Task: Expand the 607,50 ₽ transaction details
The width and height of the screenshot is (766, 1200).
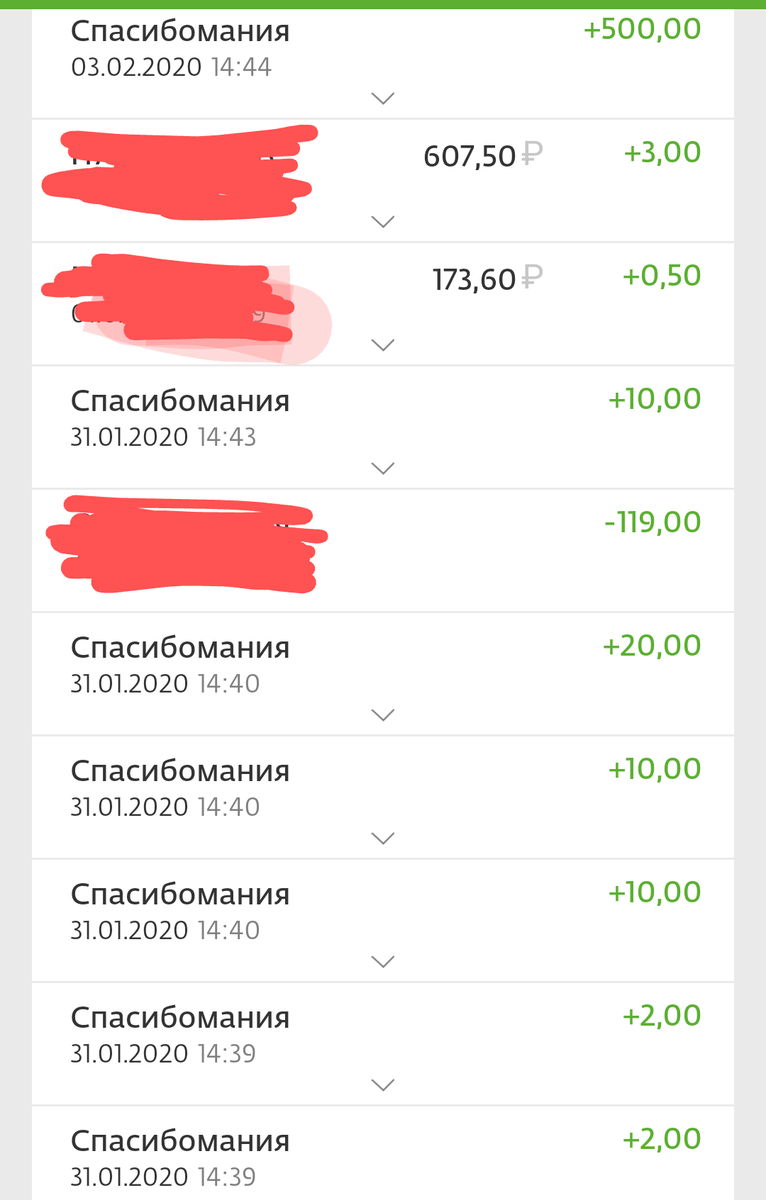Action: (382, 221)
